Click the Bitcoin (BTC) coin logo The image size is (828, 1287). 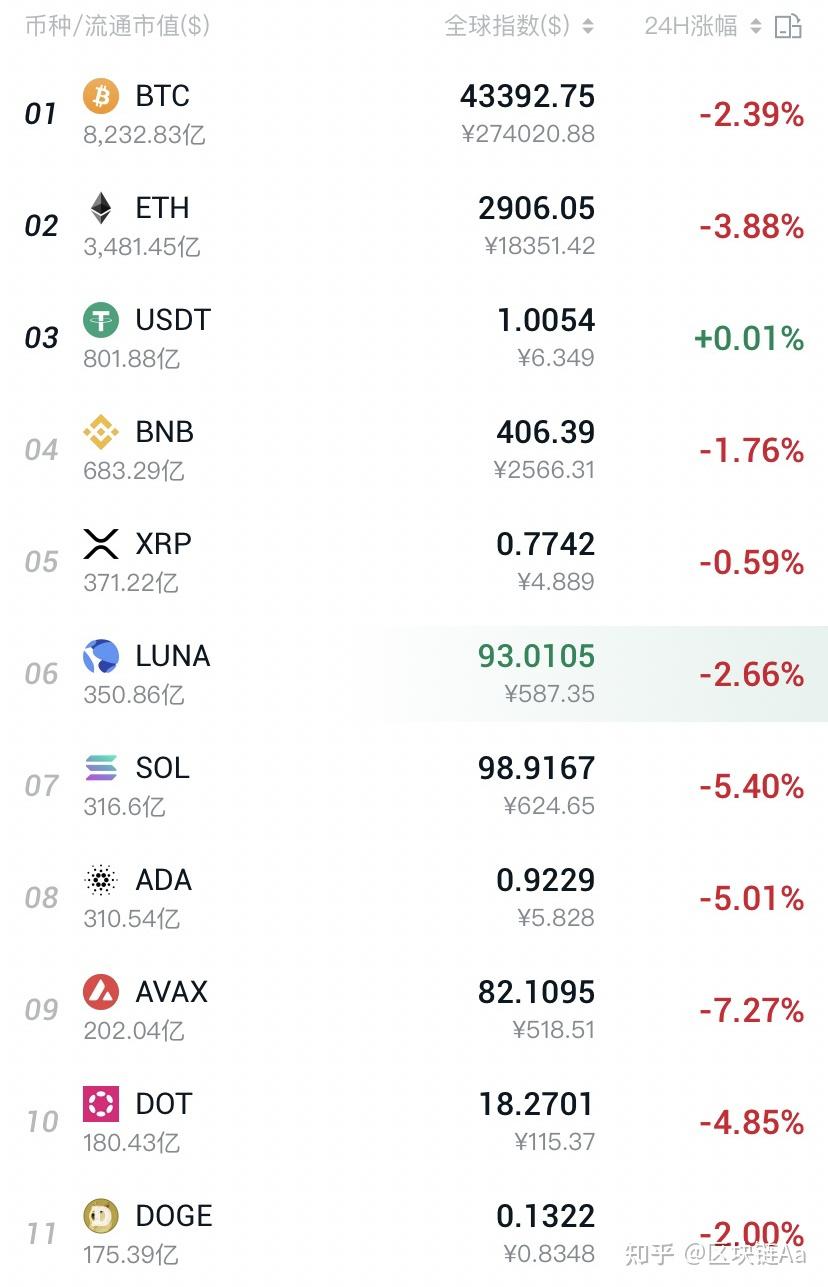coord(101,95)
